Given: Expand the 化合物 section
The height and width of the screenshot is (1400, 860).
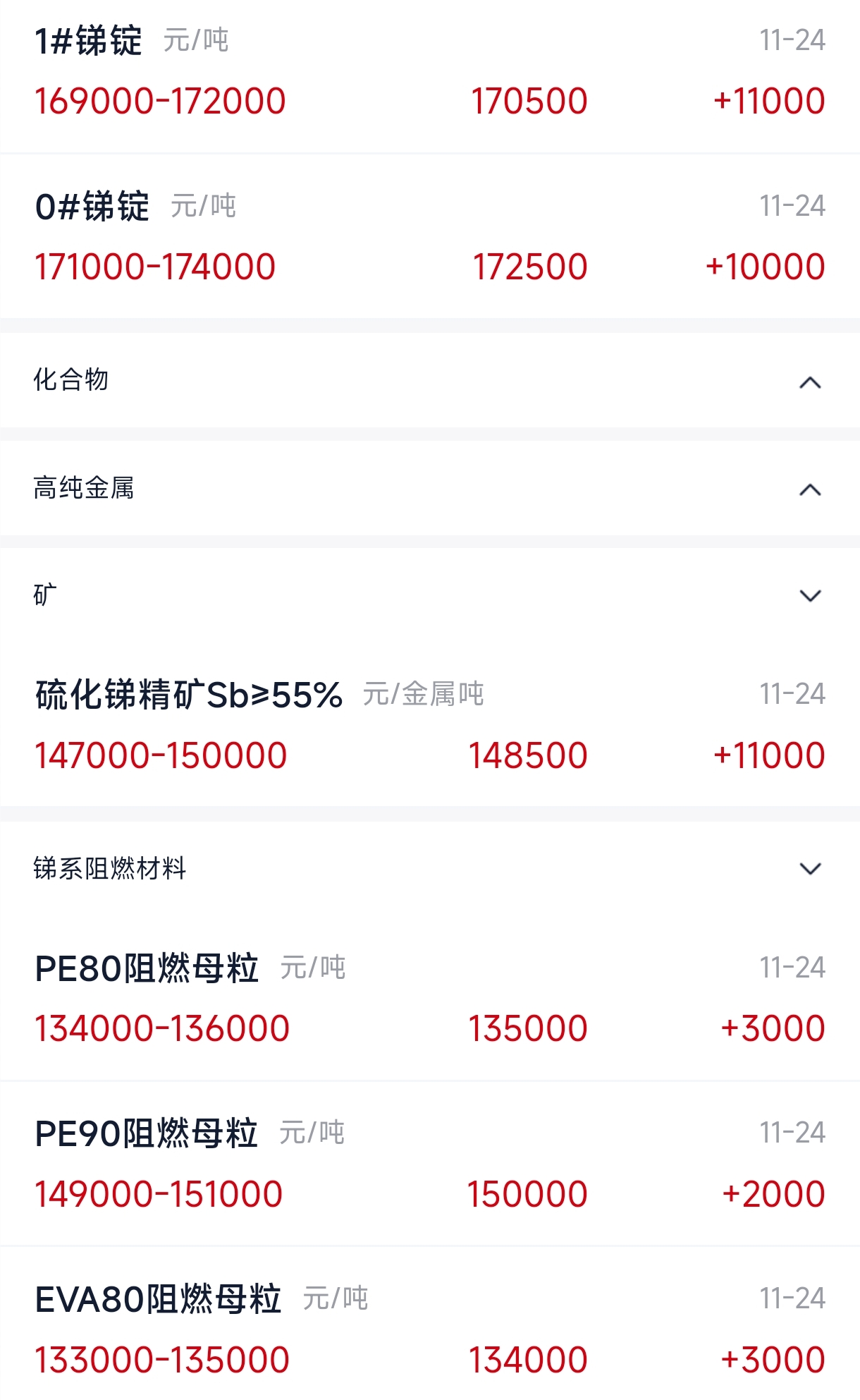Looking at the screenshot, I should tap(810, 382).
